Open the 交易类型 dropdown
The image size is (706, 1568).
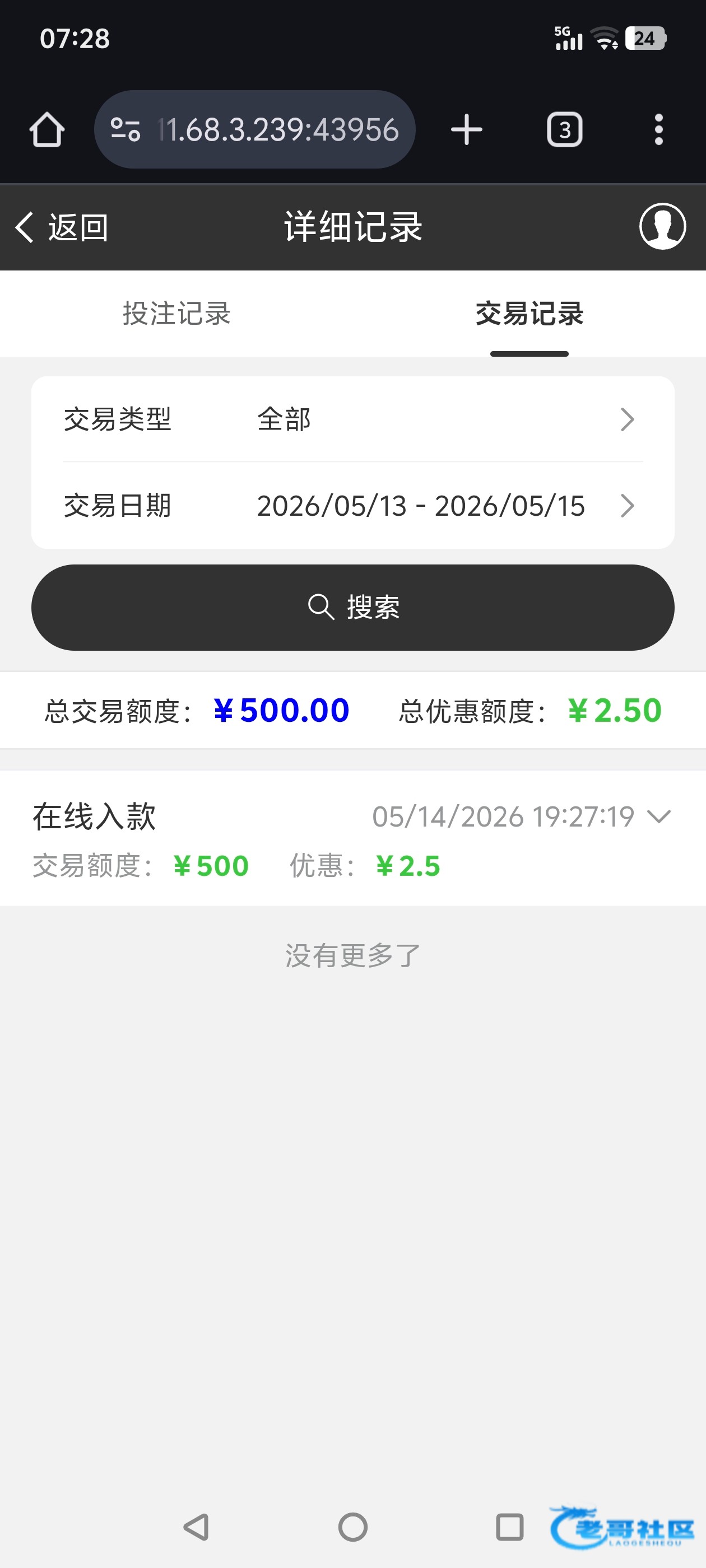click(352, 419)
